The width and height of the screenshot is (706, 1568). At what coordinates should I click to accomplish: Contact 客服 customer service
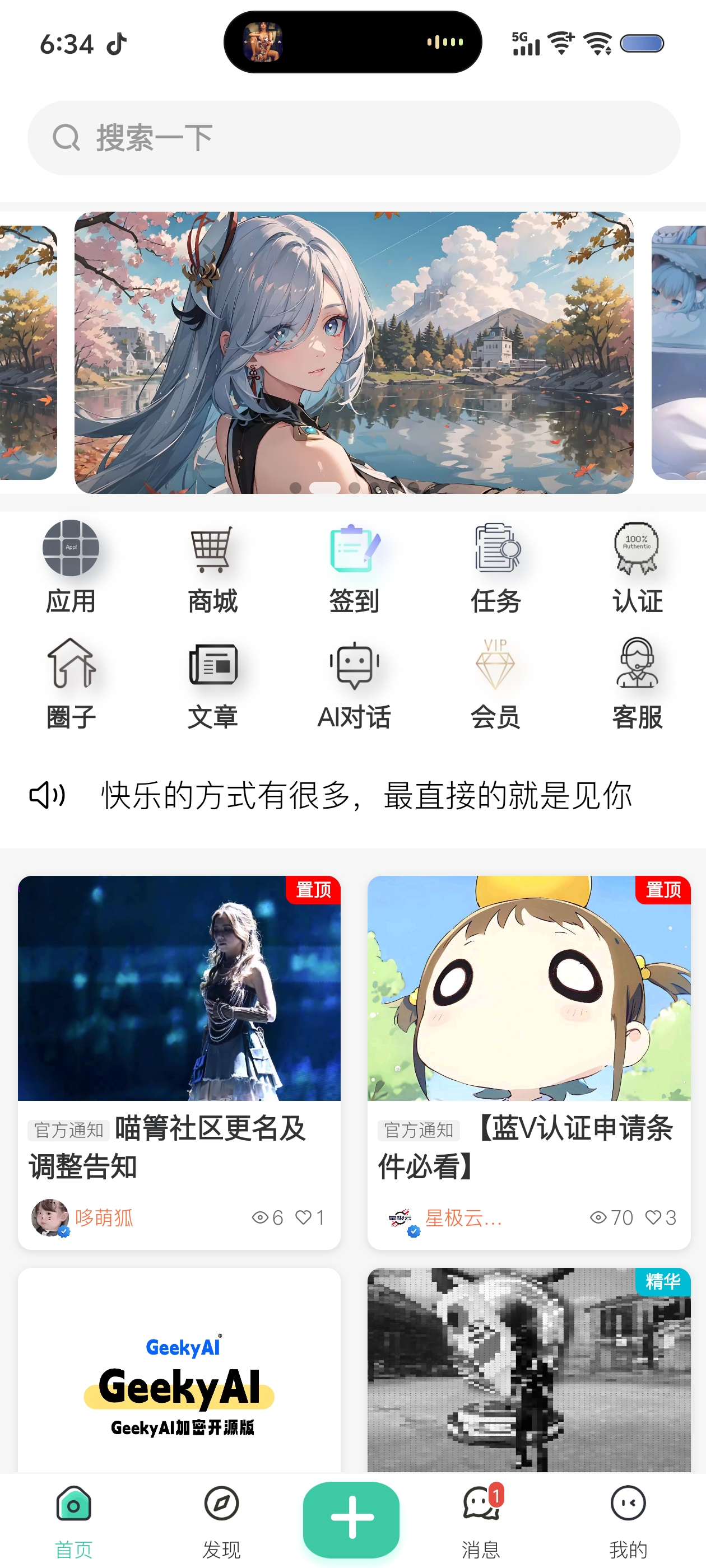[x=637, y=683]
